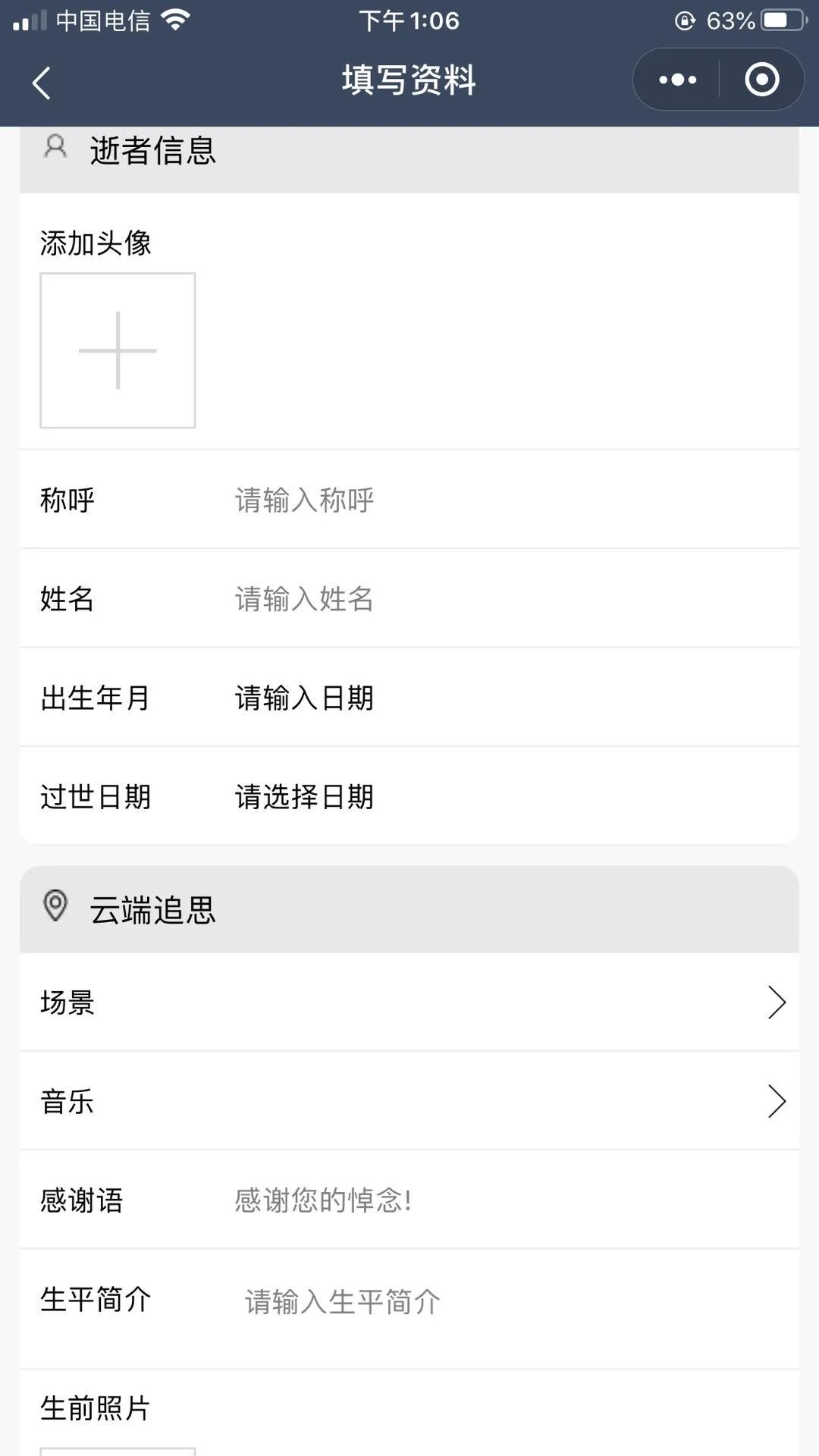This screenshot has width=819, height=1456.
Task: Tap the 请输入称呼 input field
Action: [x=304, y=500]
